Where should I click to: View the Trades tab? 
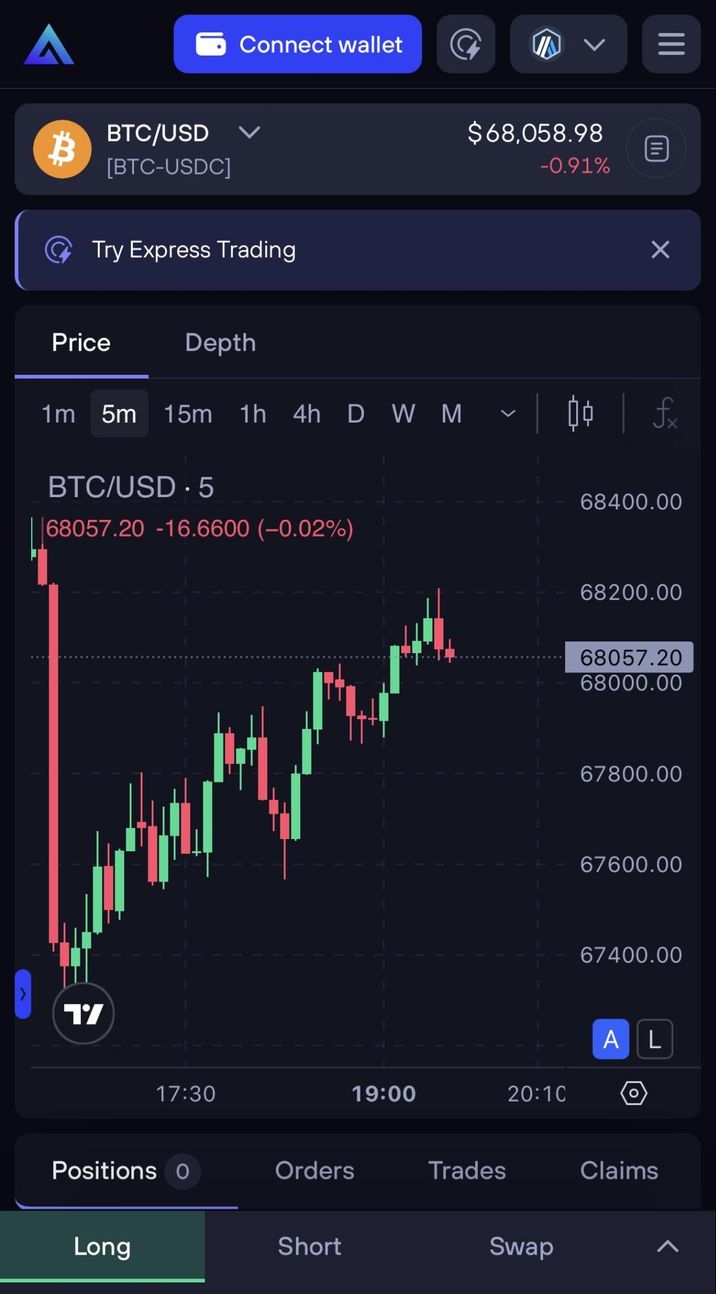[x=467, y=1170]
